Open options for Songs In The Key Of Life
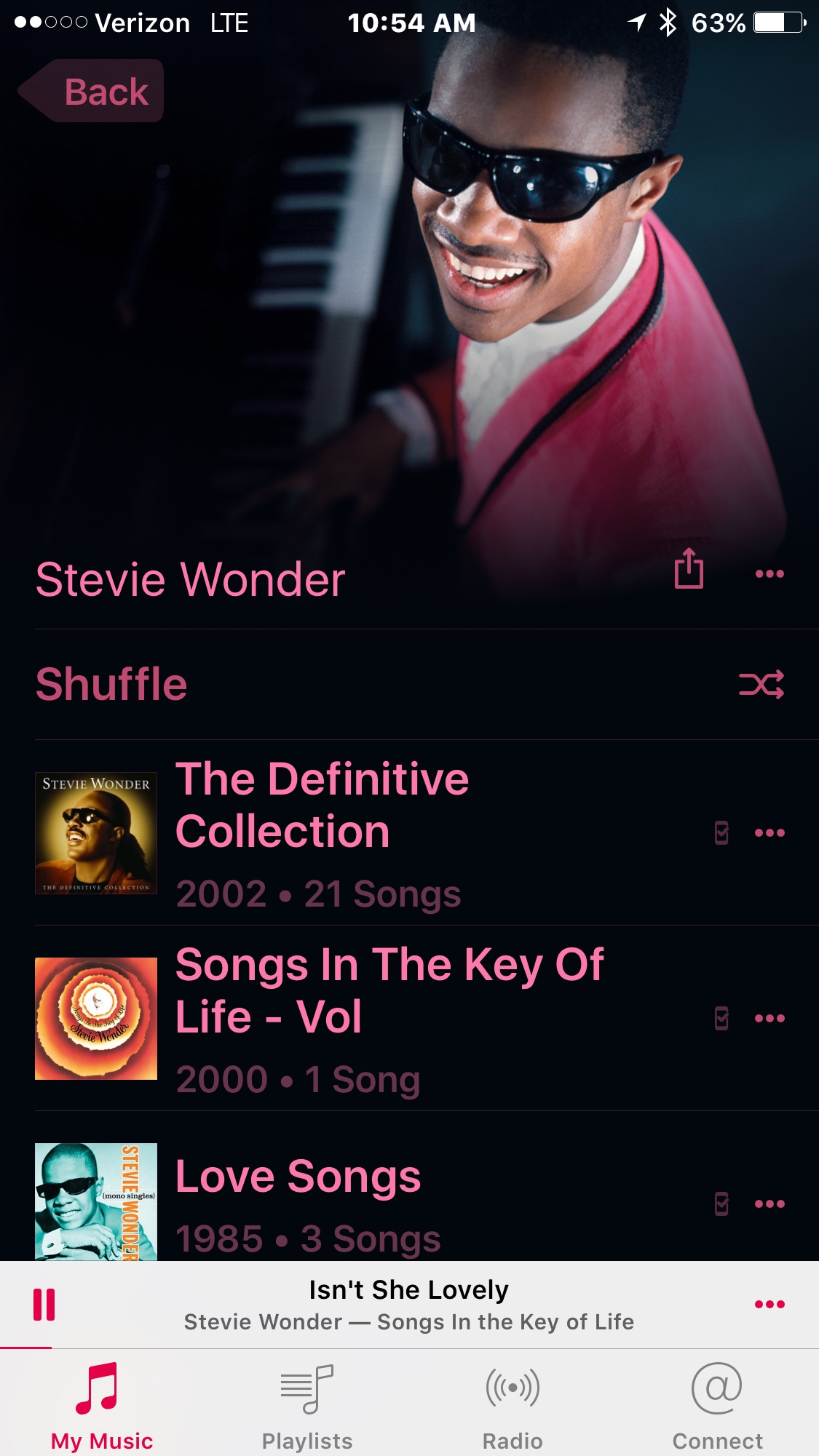819x1456 pixels. coord(769,1018)
